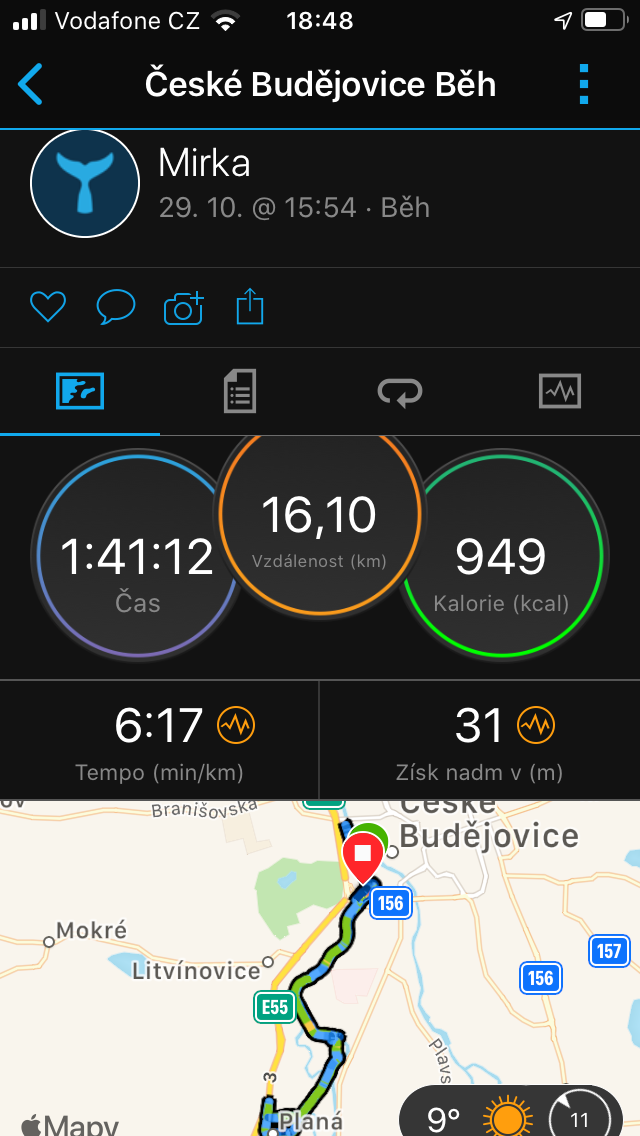Add a comment to the run
The image size is (640, 1136).
pos(116,306)
